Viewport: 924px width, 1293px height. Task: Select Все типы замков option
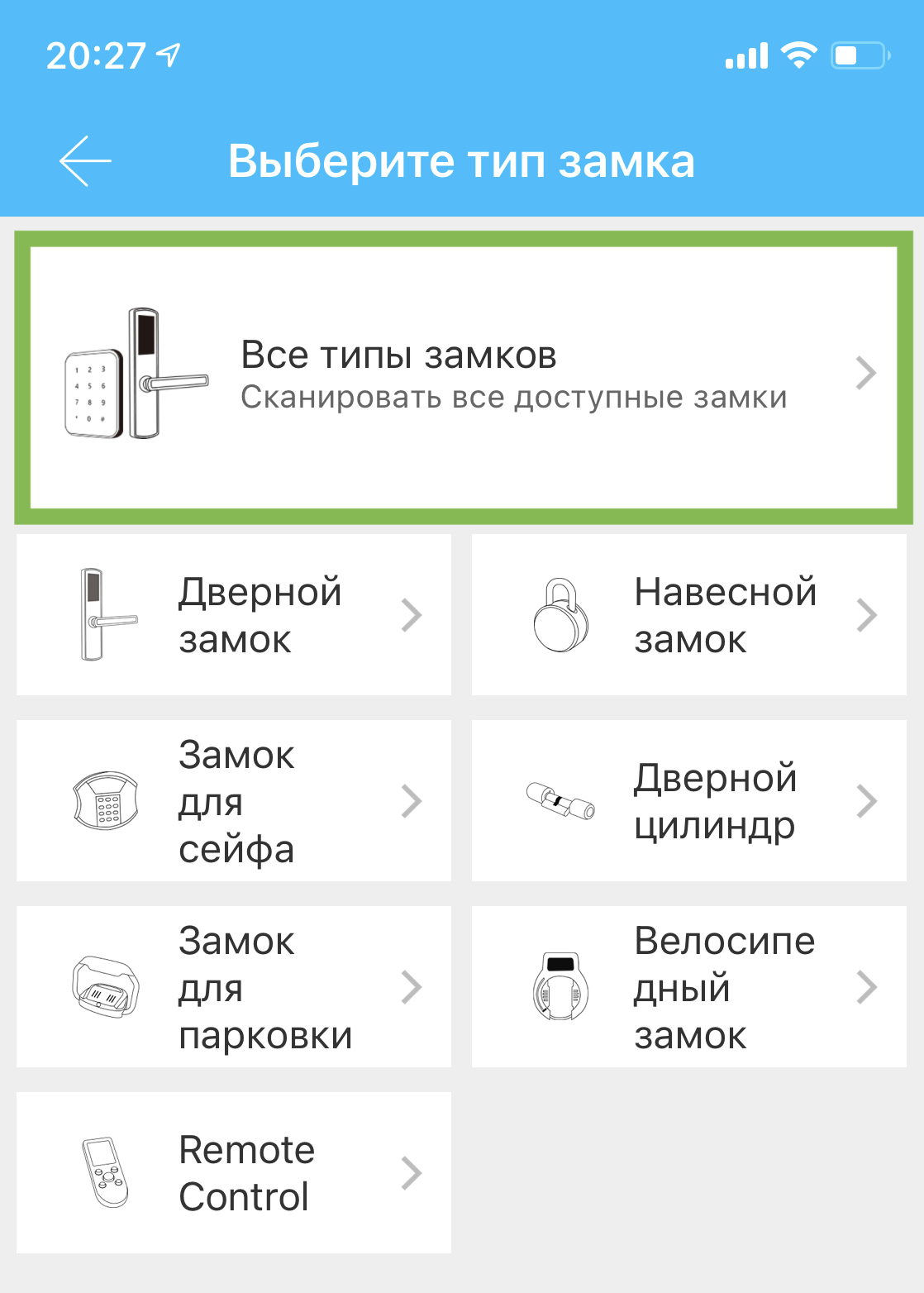pyautogui.click(x=463, y=377)
